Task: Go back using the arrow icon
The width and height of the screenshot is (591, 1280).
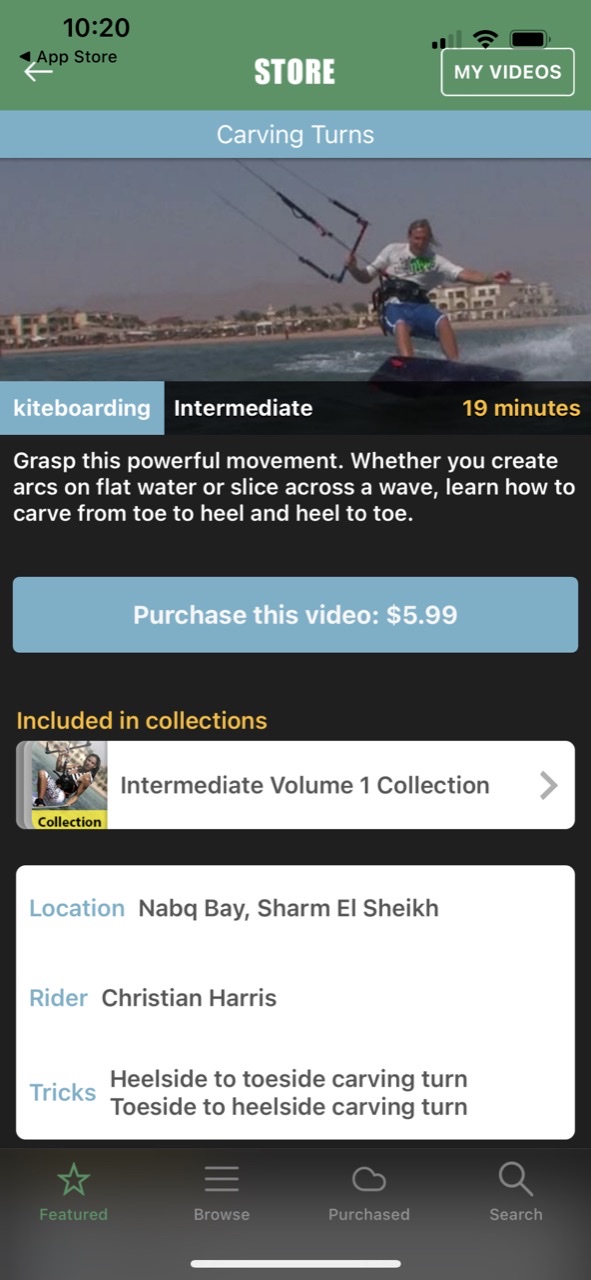Action: tap(38, 73)
